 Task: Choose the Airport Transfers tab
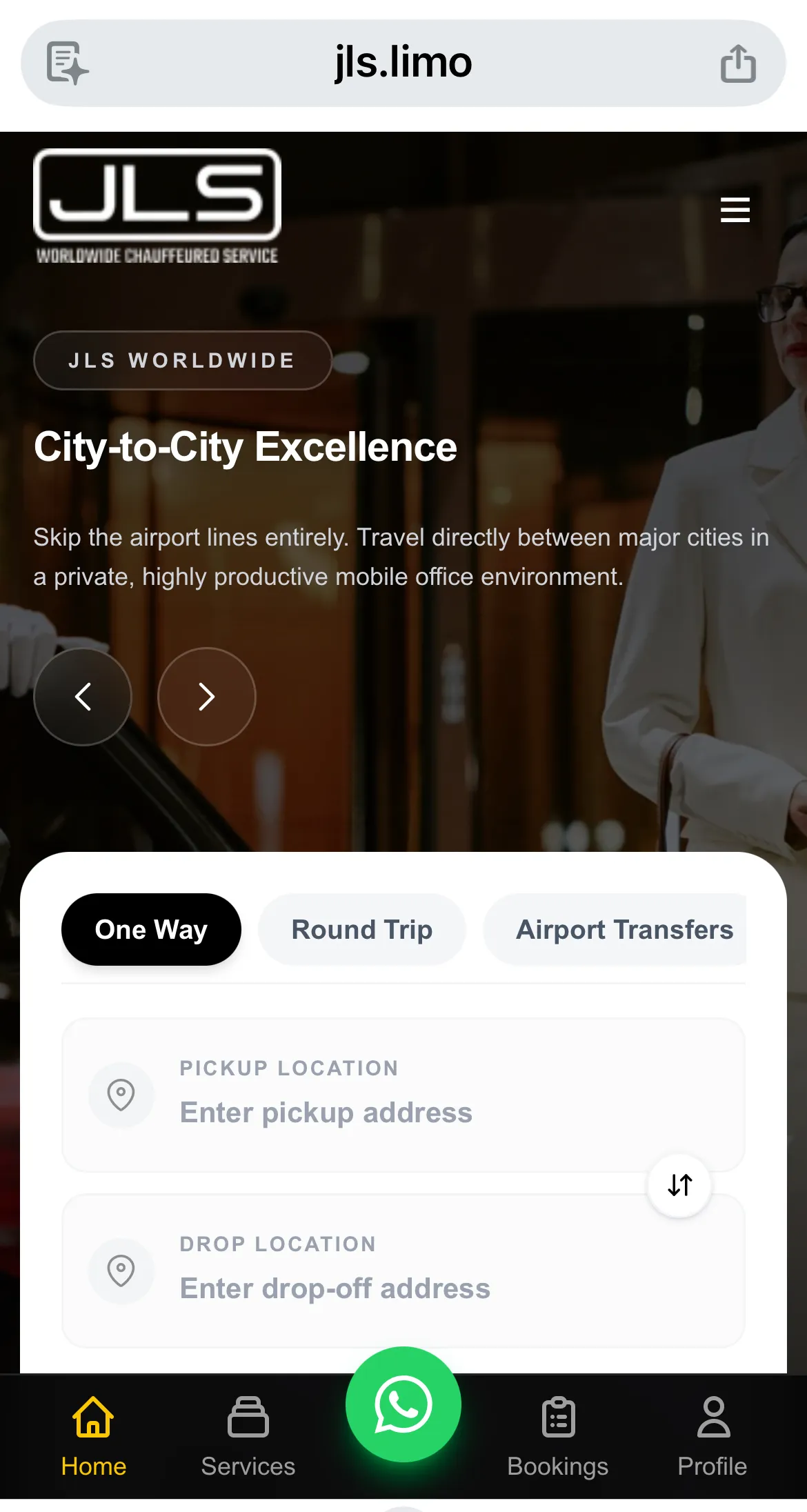(x=615, y=929)
